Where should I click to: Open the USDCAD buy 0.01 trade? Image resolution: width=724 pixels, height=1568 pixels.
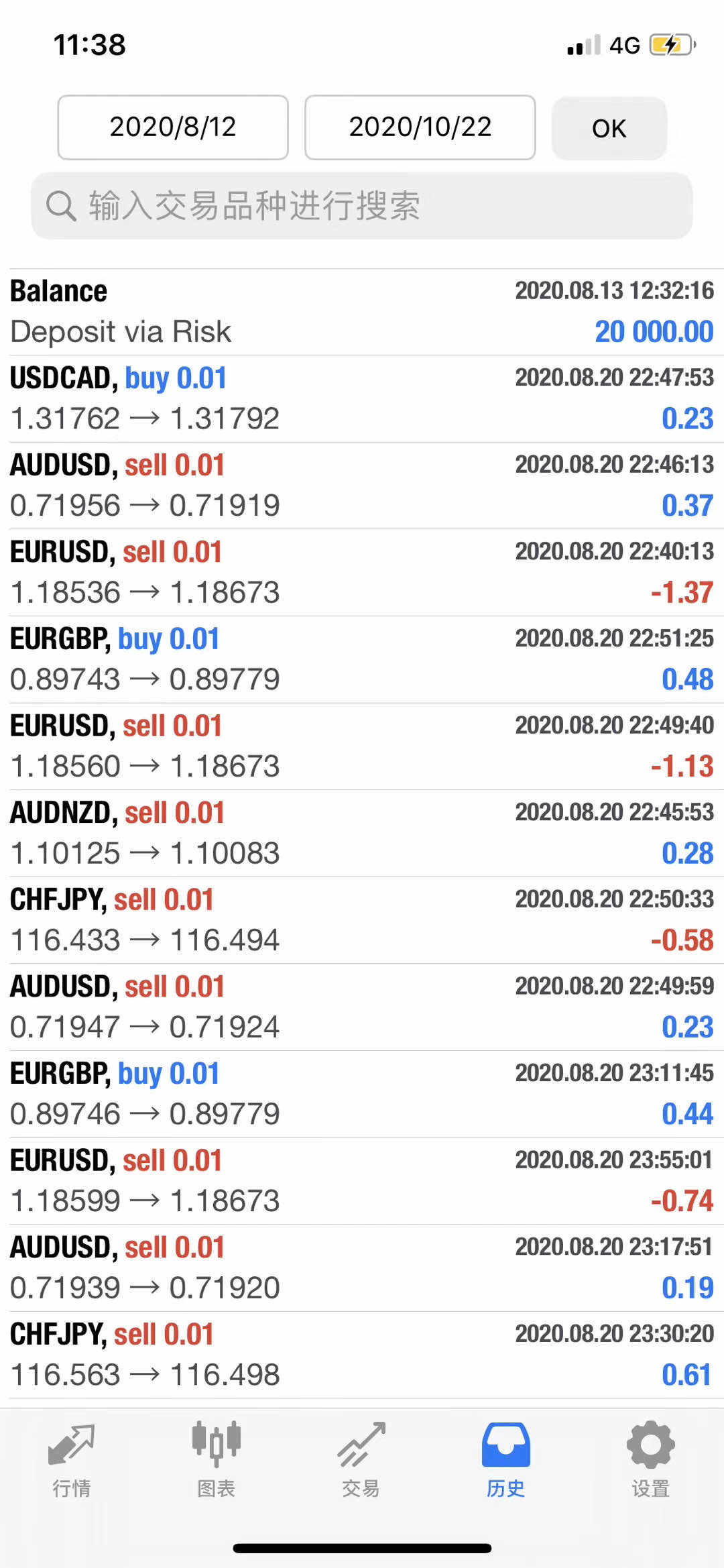362,398
